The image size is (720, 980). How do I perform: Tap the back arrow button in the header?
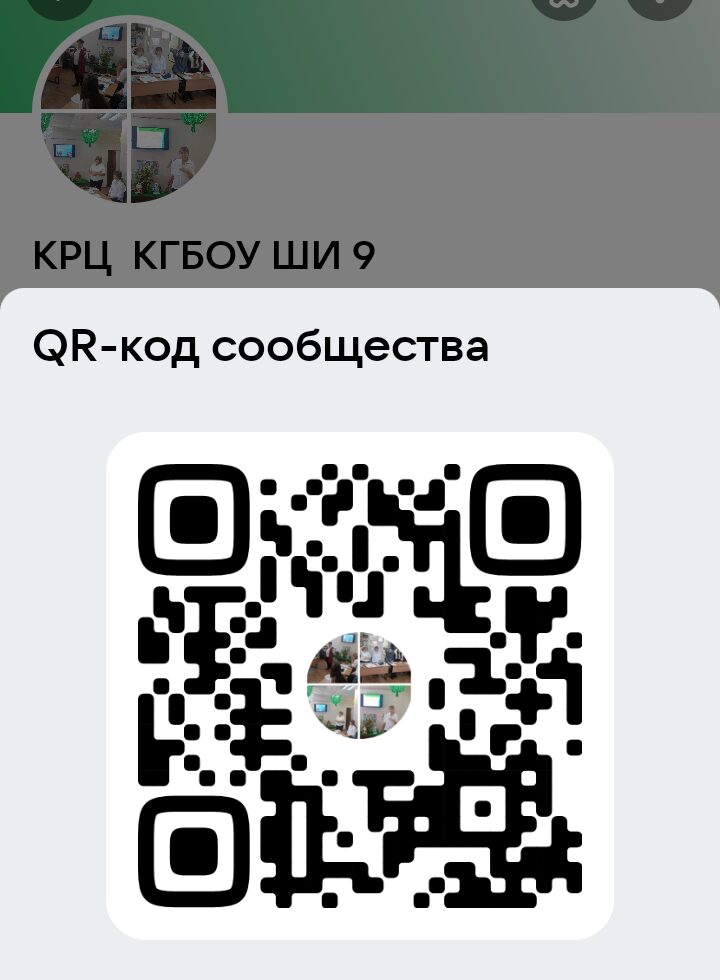click(x=60, y=3)
